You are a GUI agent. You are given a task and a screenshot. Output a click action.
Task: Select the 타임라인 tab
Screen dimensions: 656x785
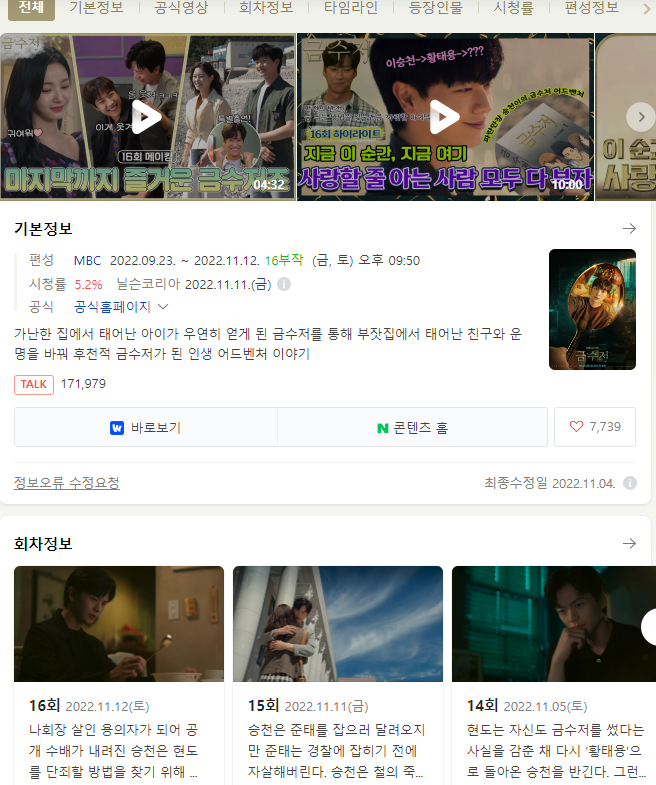(x=351, y=8)
